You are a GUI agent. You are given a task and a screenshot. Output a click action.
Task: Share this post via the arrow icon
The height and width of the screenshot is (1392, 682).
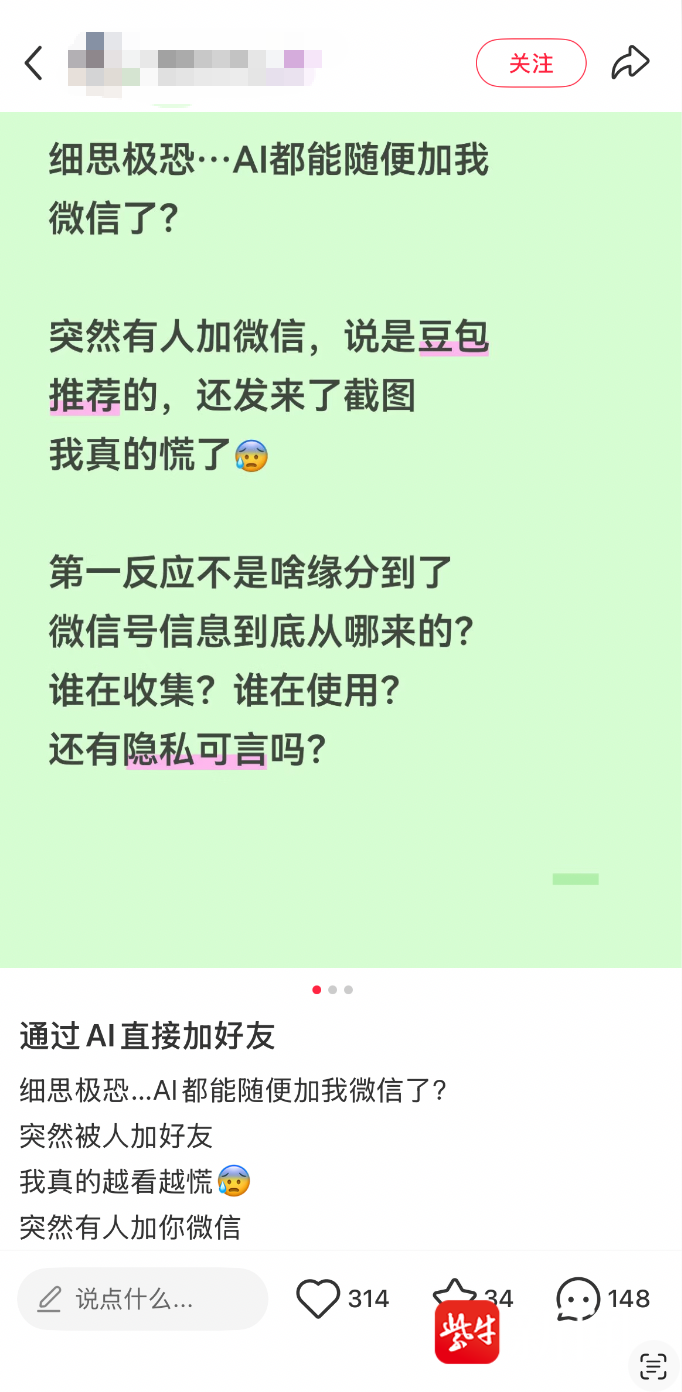click(631, 63)
